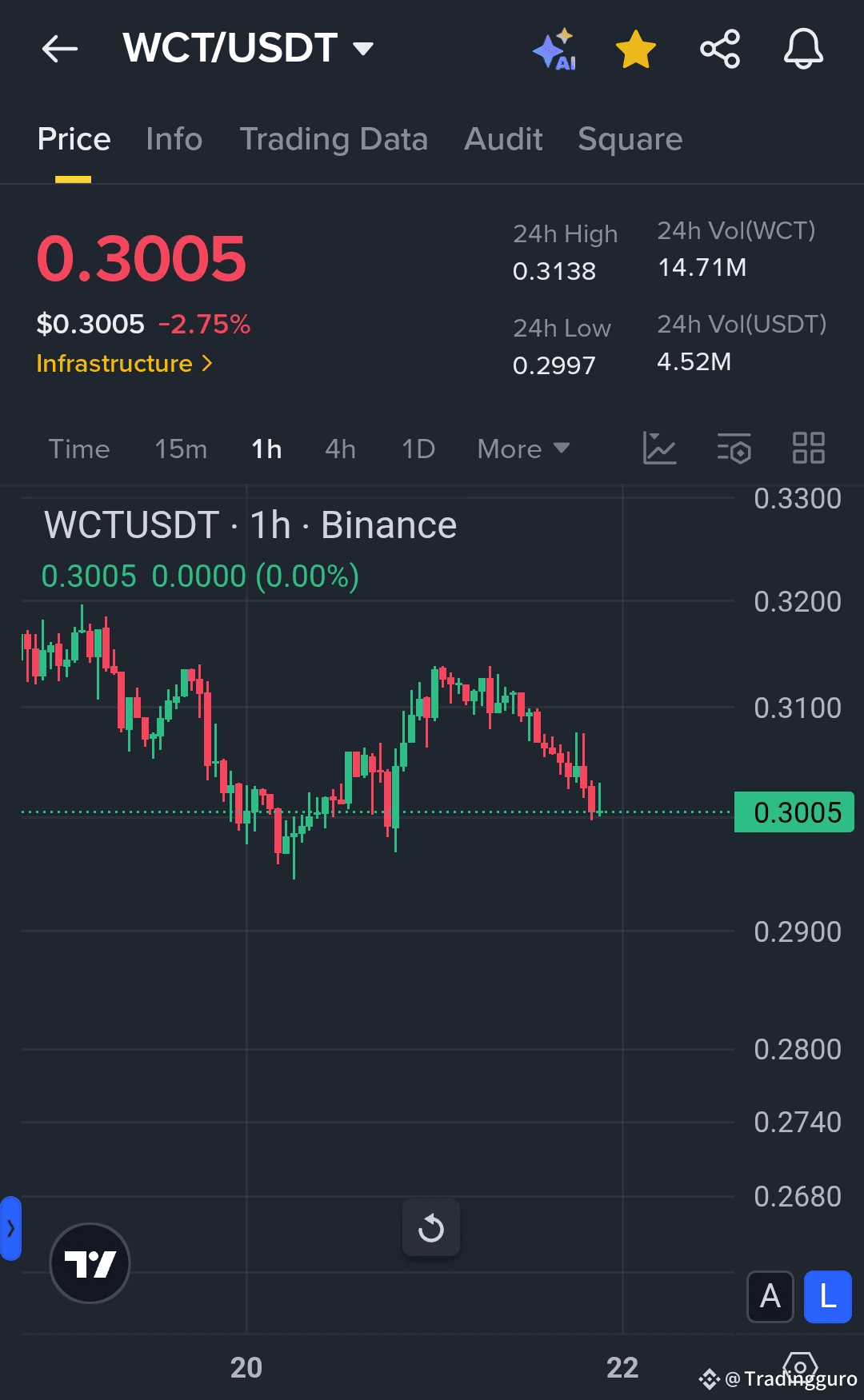864x1400 pixels.
Task: Open the Audit tab
Action: tap(503, 139)
